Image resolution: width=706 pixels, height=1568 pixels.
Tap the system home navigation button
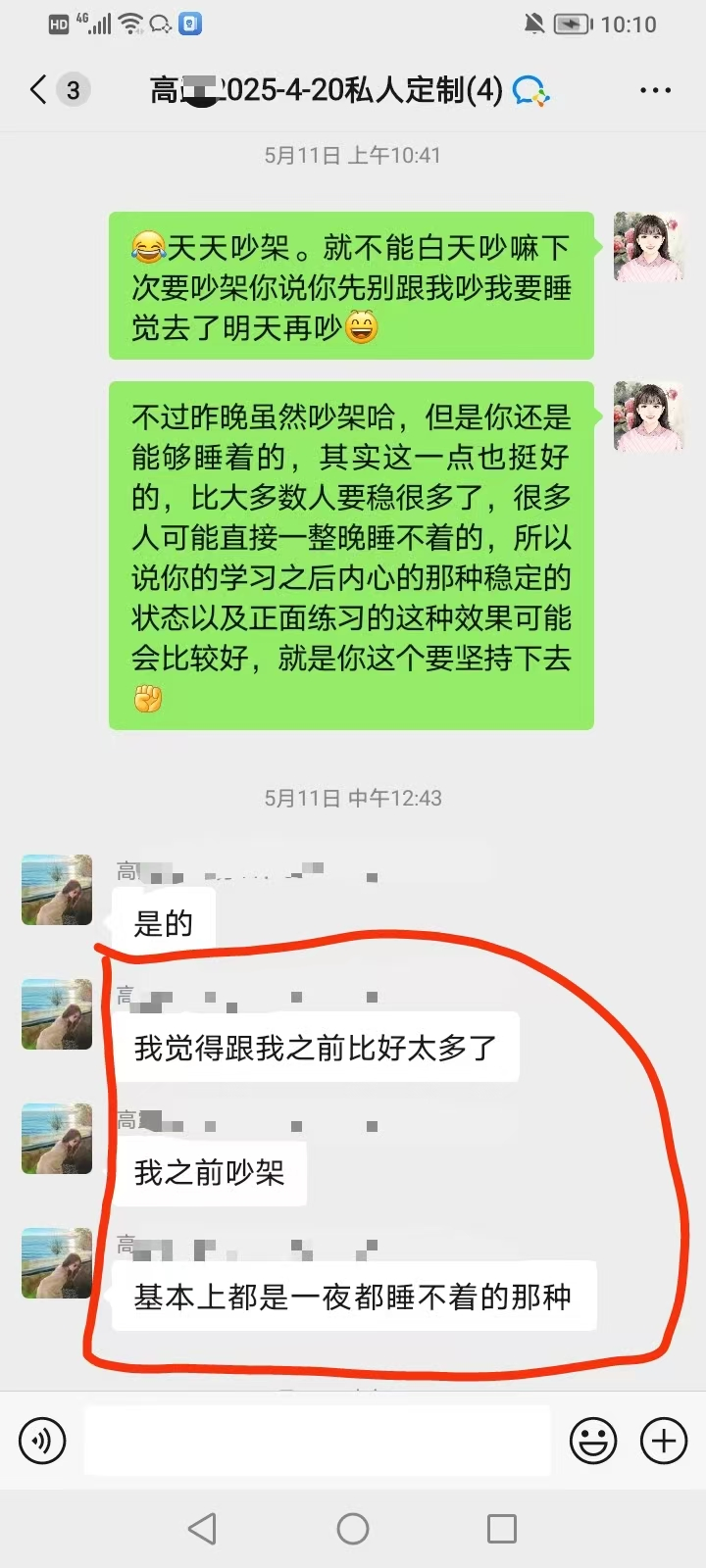(353, 1529)
